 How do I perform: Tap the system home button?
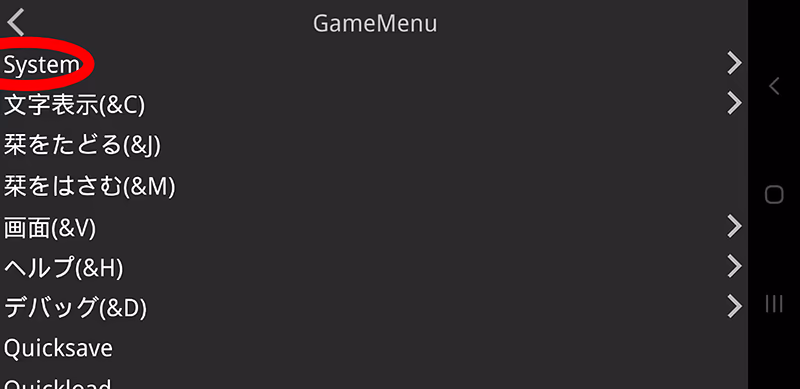click(774, 194)
